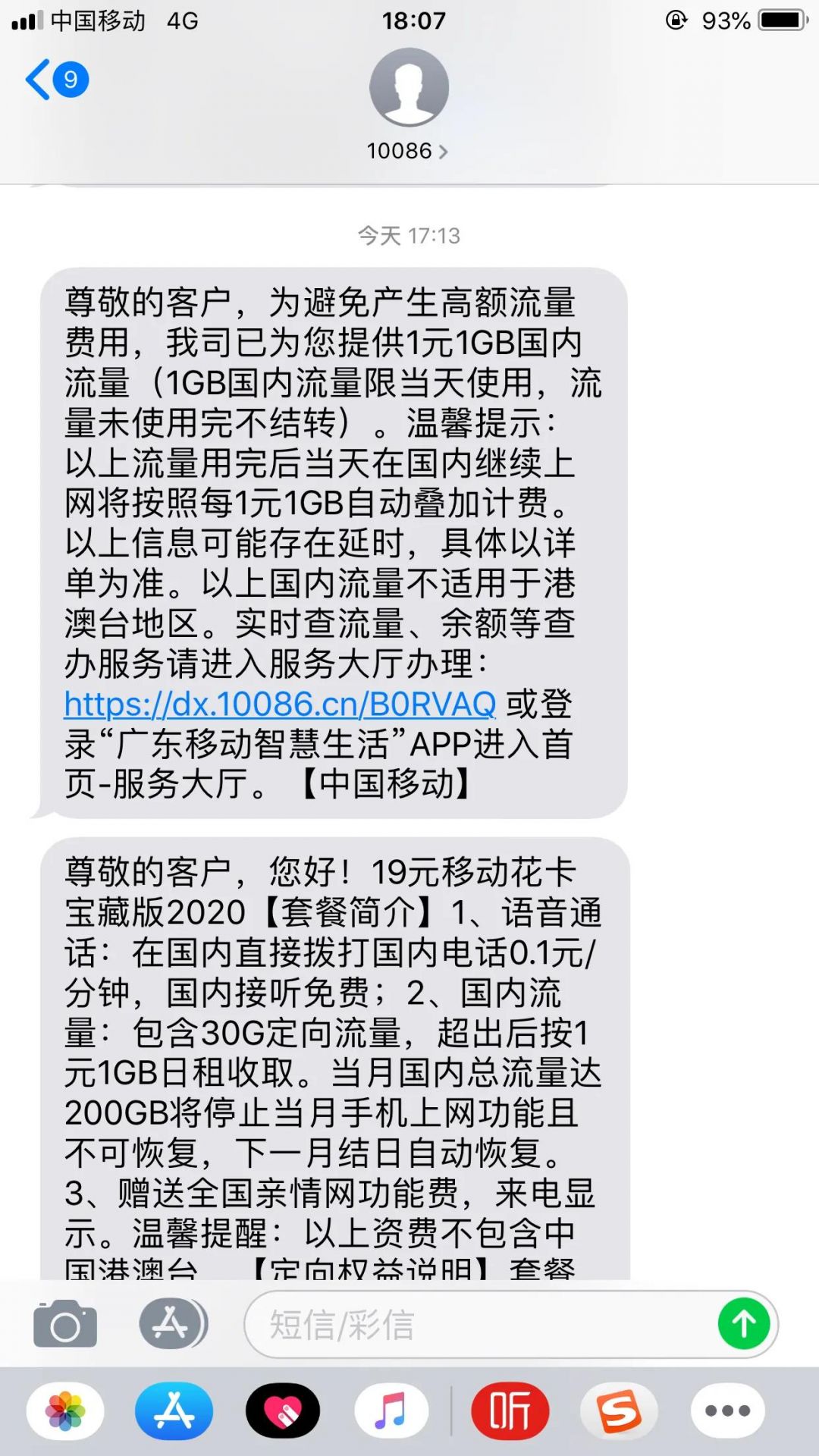
Task: Open the Photos app in the app strip
Action: tap(65, 1411)
